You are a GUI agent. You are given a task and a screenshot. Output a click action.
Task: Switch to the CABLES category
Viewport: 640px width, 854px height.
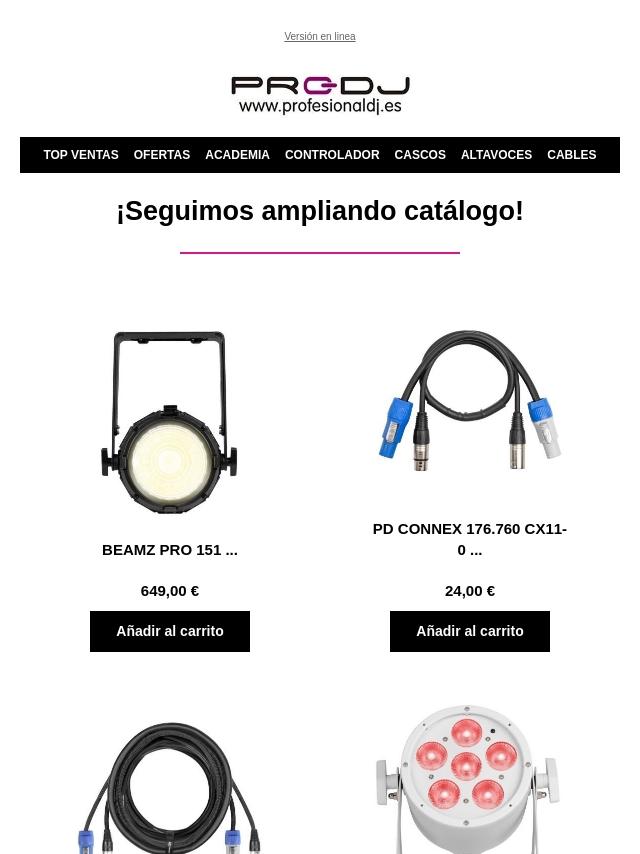coord(571,155)
